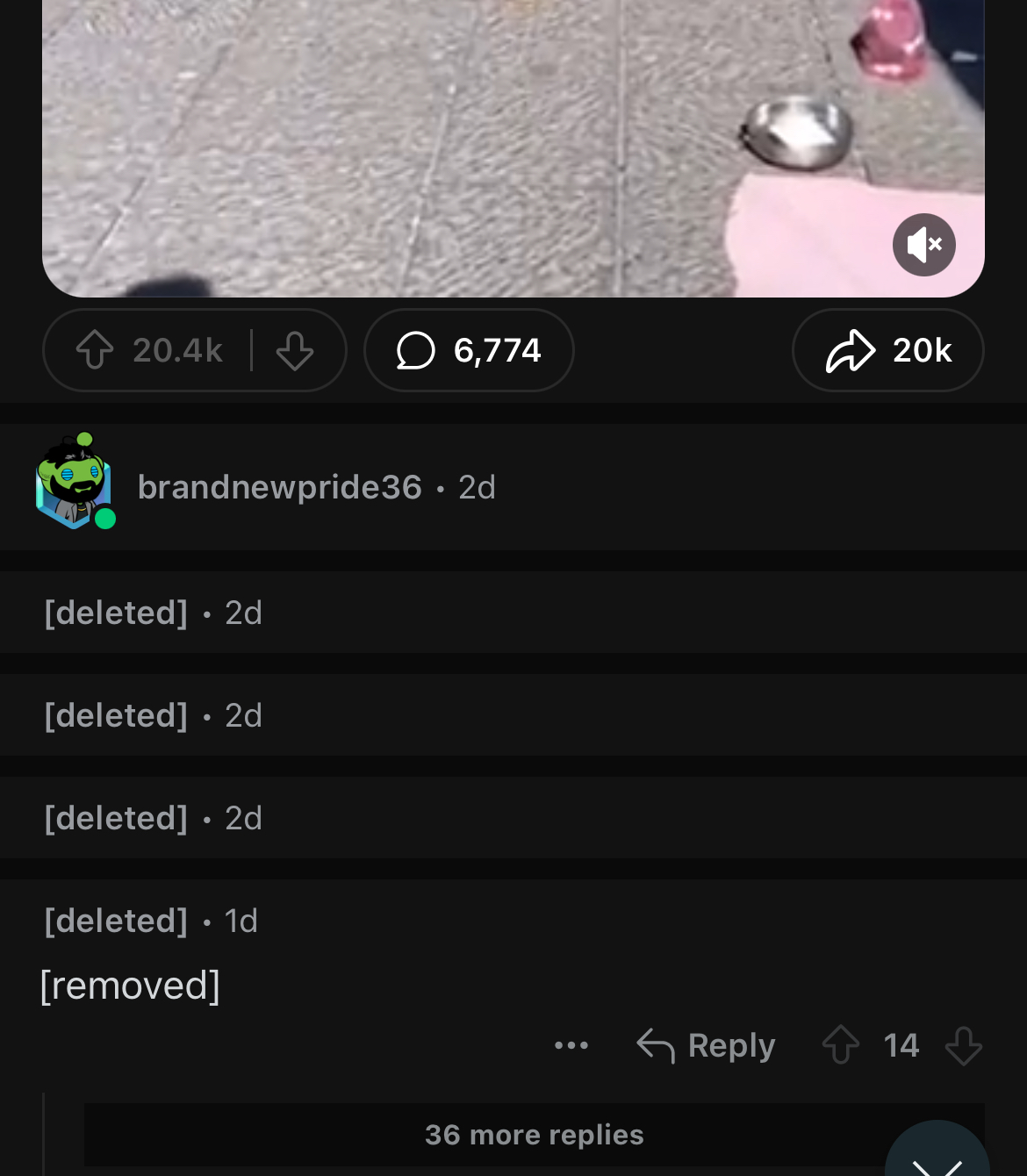Downvote the removed comment
Screen dimensions: 1027x1176
(963, 1045)
